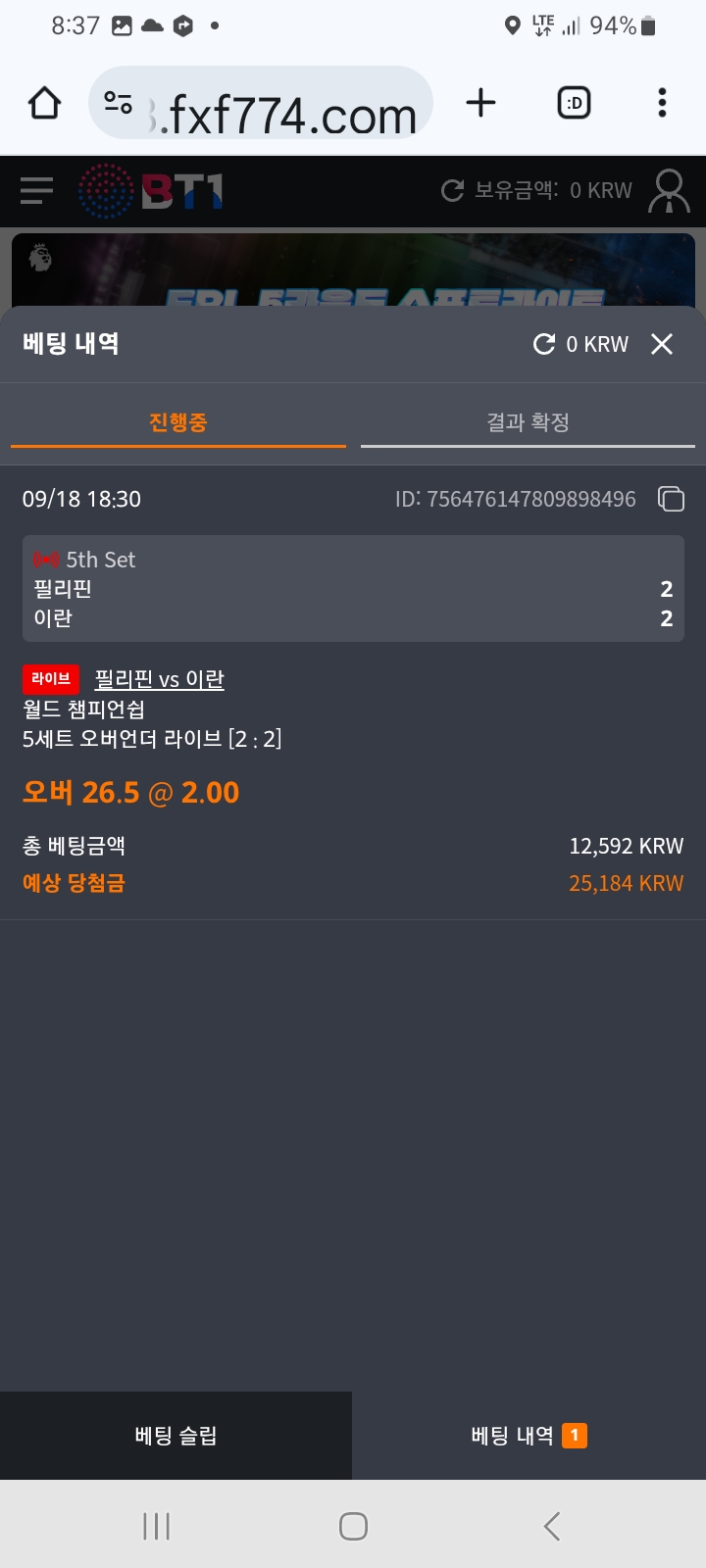706x1568 pixels.
Task: Open the hamburger side menu
Action: coord(36,190)
